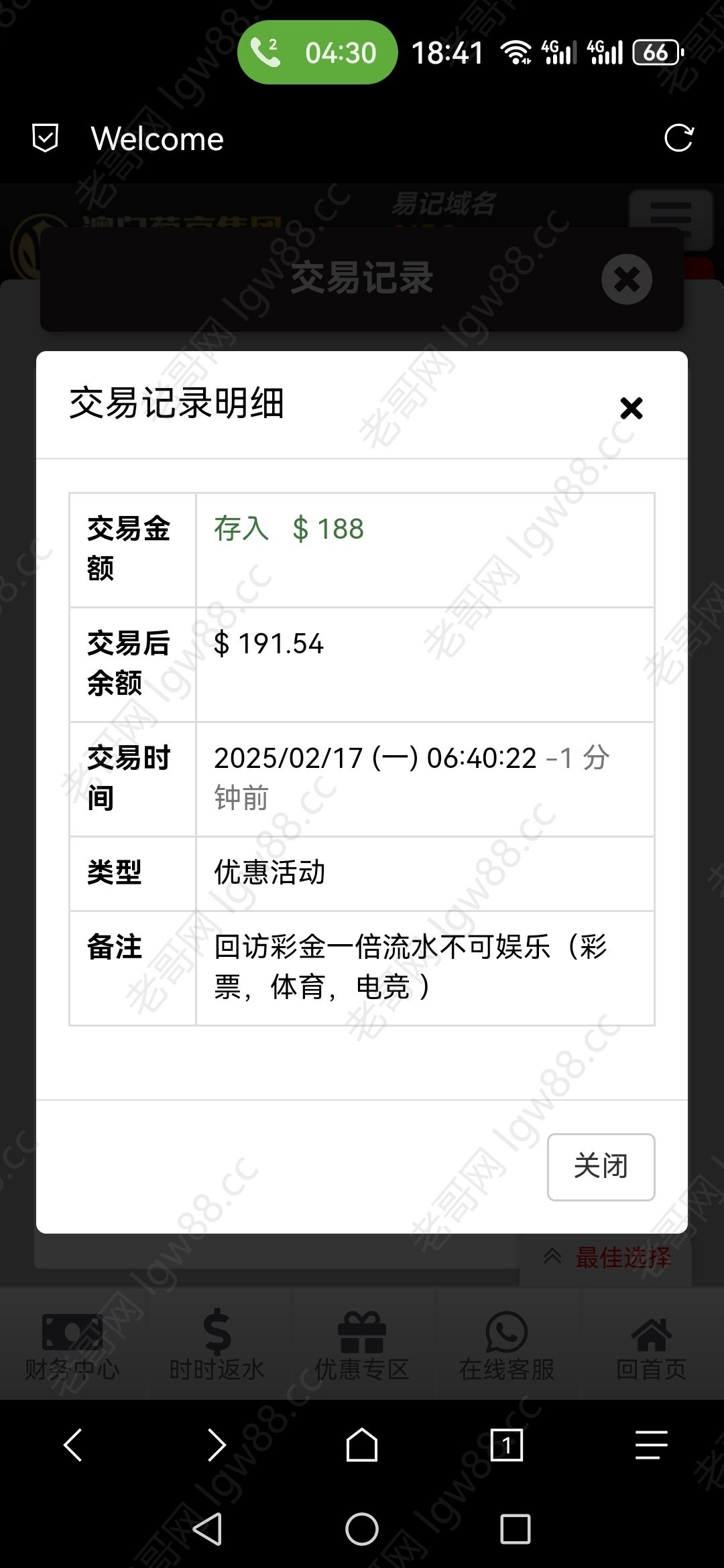
Task: Reload the page with the refresh icon
Action: coord(678,139)
